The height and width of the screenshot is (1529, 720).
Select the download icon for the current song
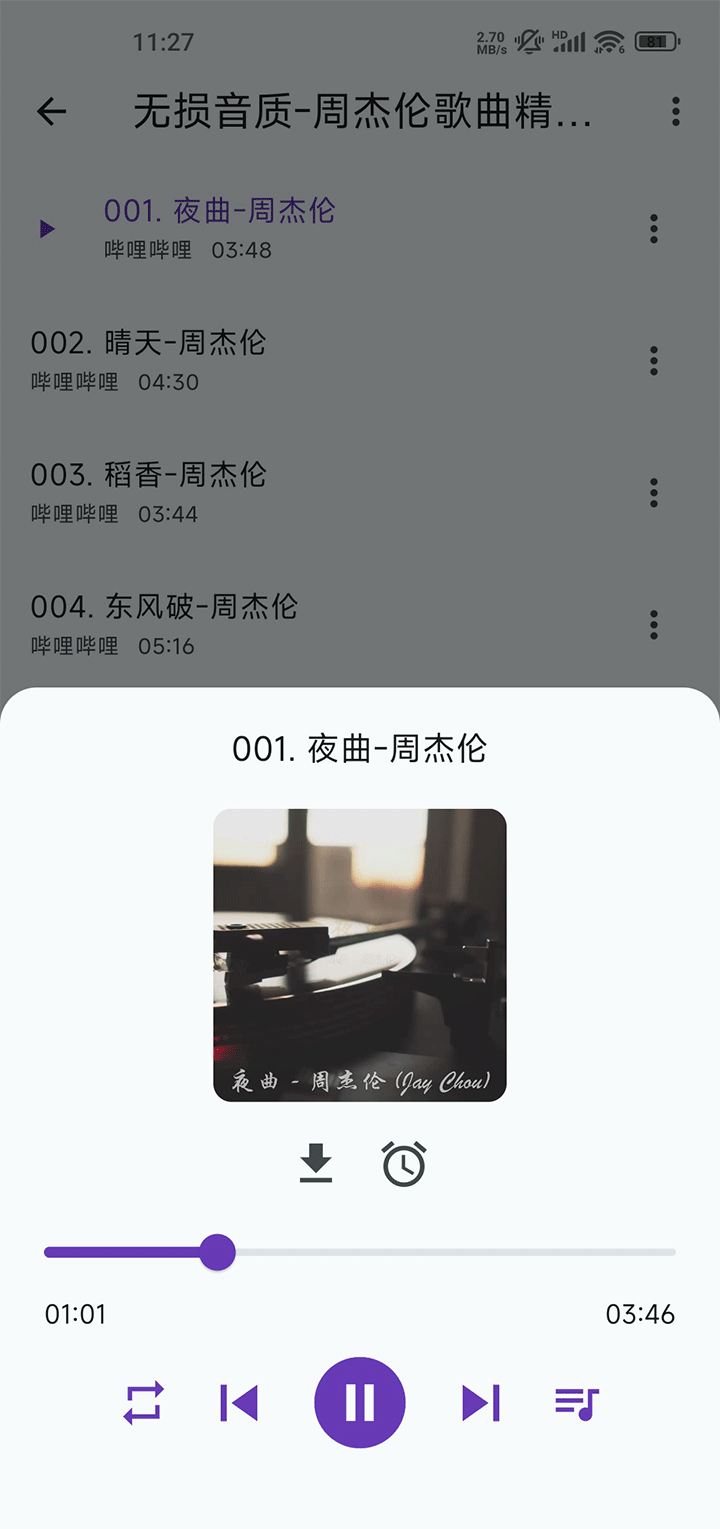click(315, 1163)
